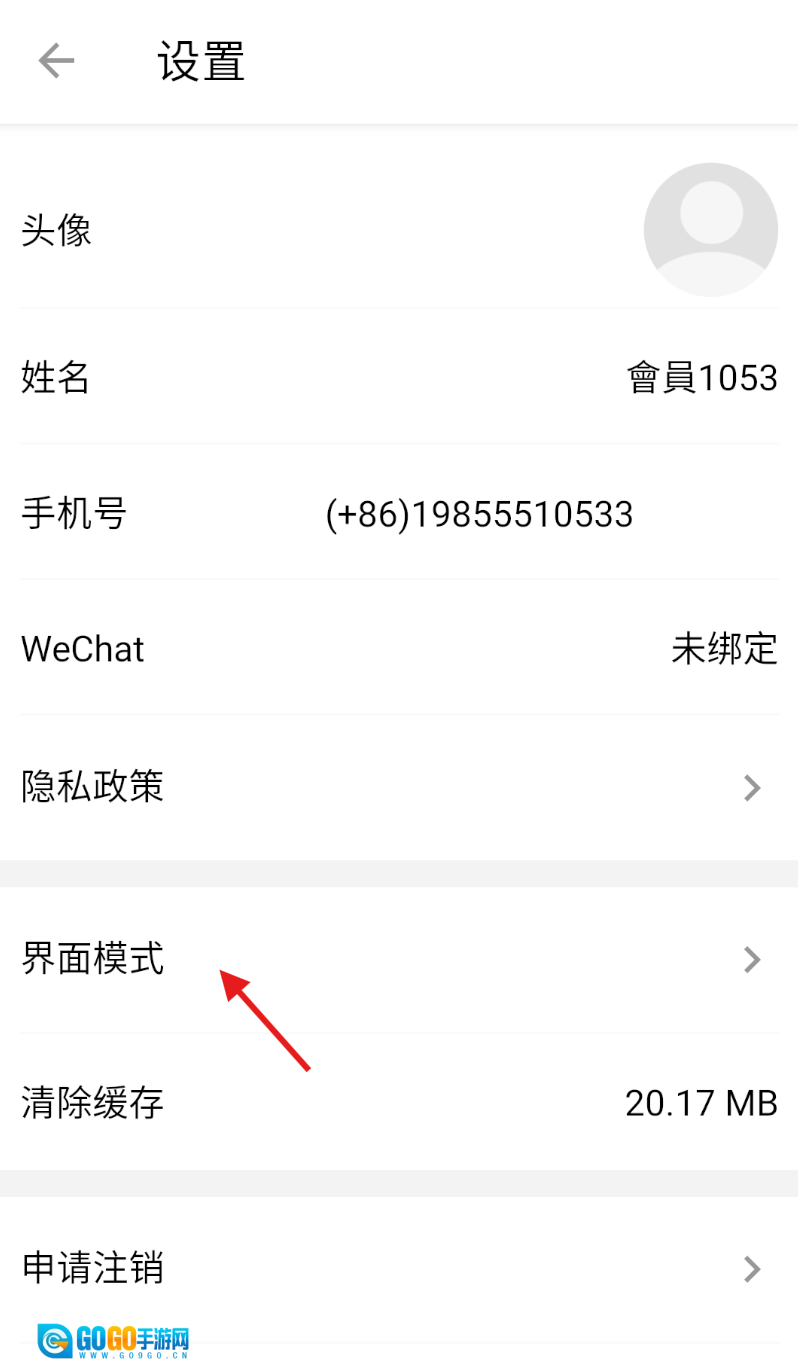Go back from the 设置 page
798x1369 pixels.
pos(56,62)
